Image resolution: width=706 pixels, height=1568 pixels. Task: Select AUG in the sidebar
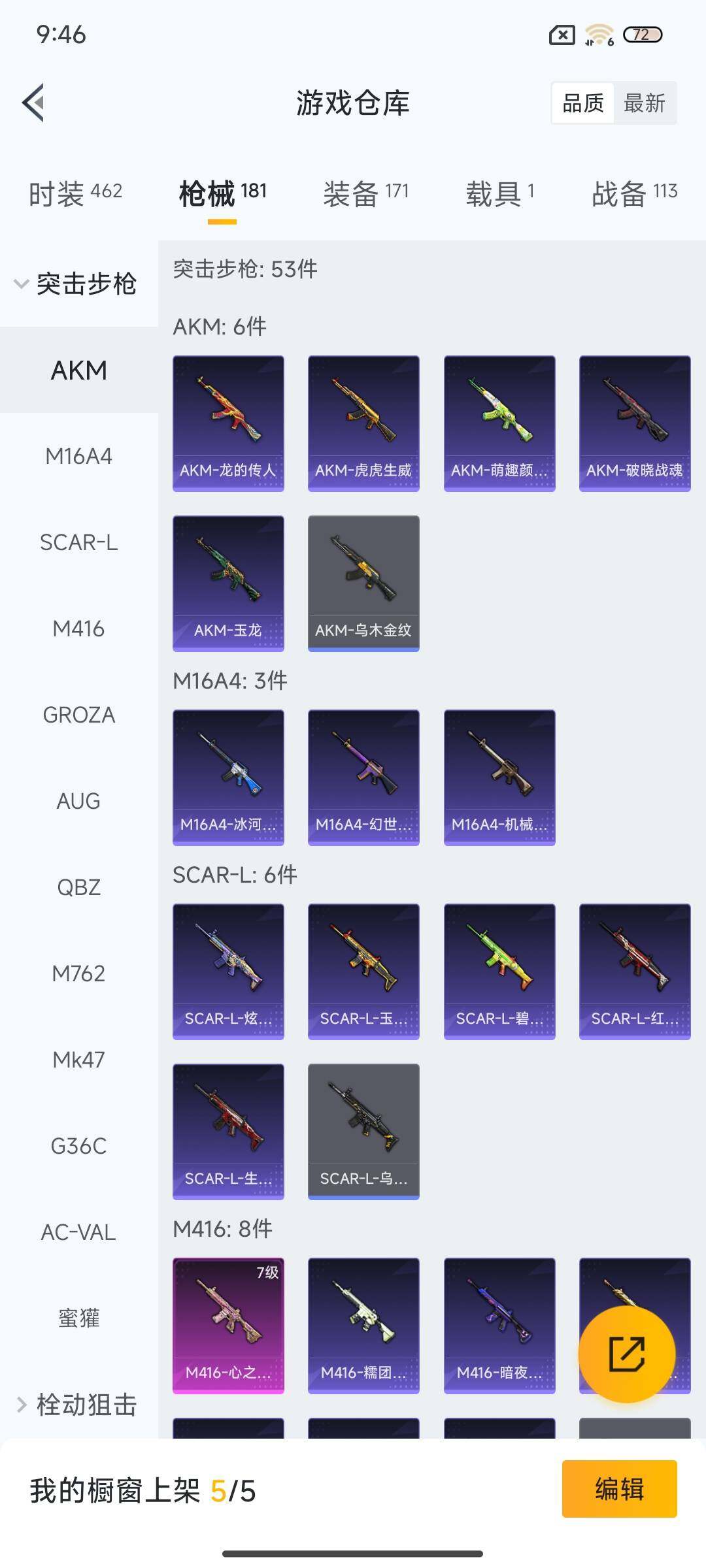pyautogui.click(x=78, y=801)
